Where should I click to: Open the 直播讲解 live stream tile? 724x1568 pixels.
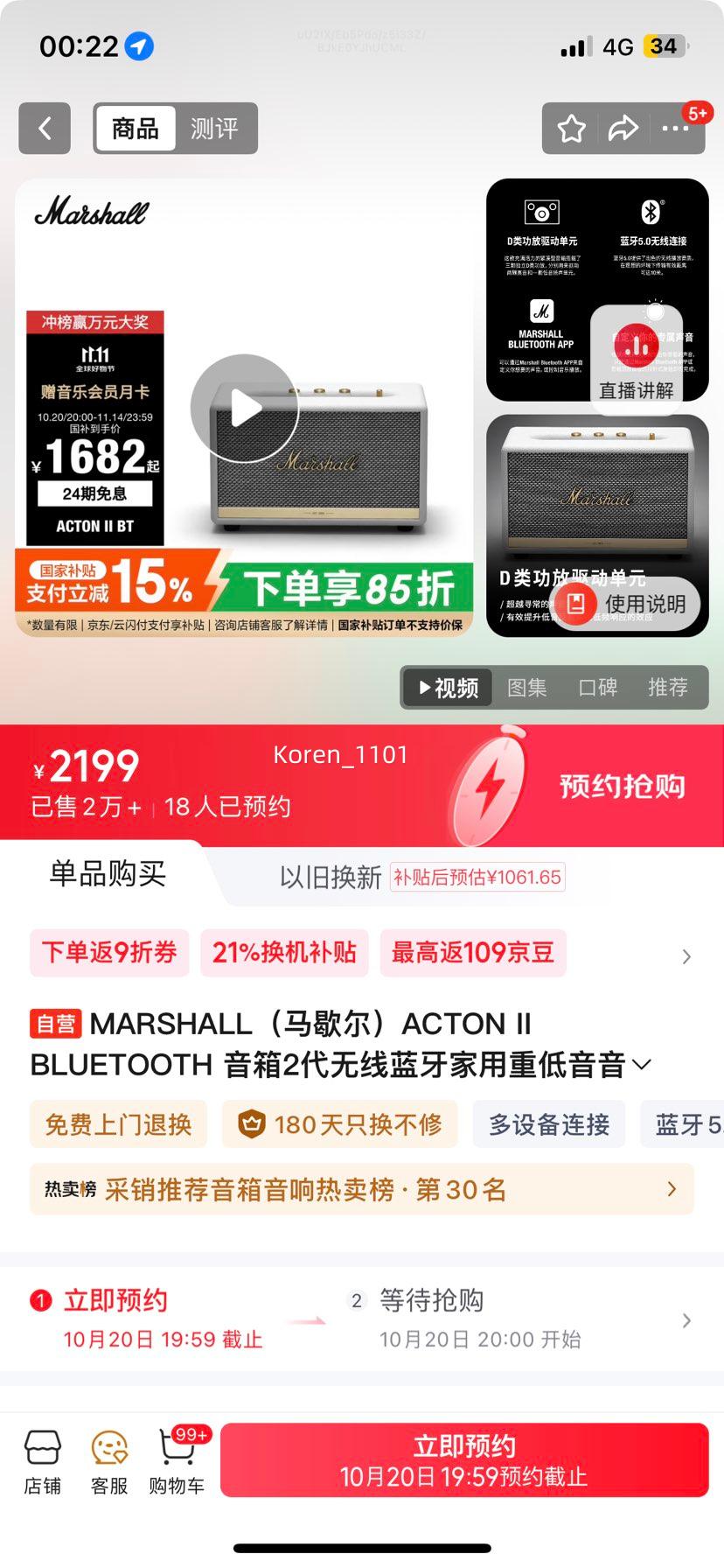click(x=637, y=354)
